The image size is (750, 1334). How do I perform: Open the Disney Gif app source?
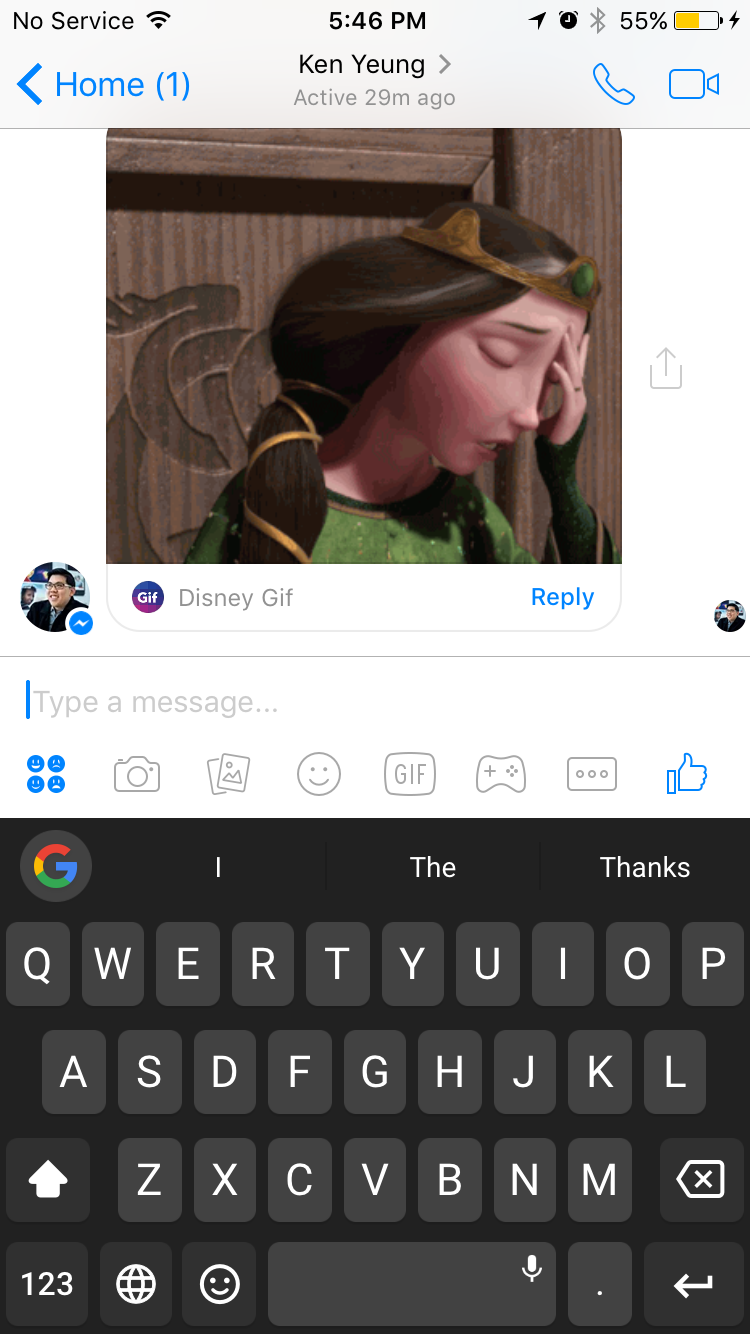click(214, 598)
